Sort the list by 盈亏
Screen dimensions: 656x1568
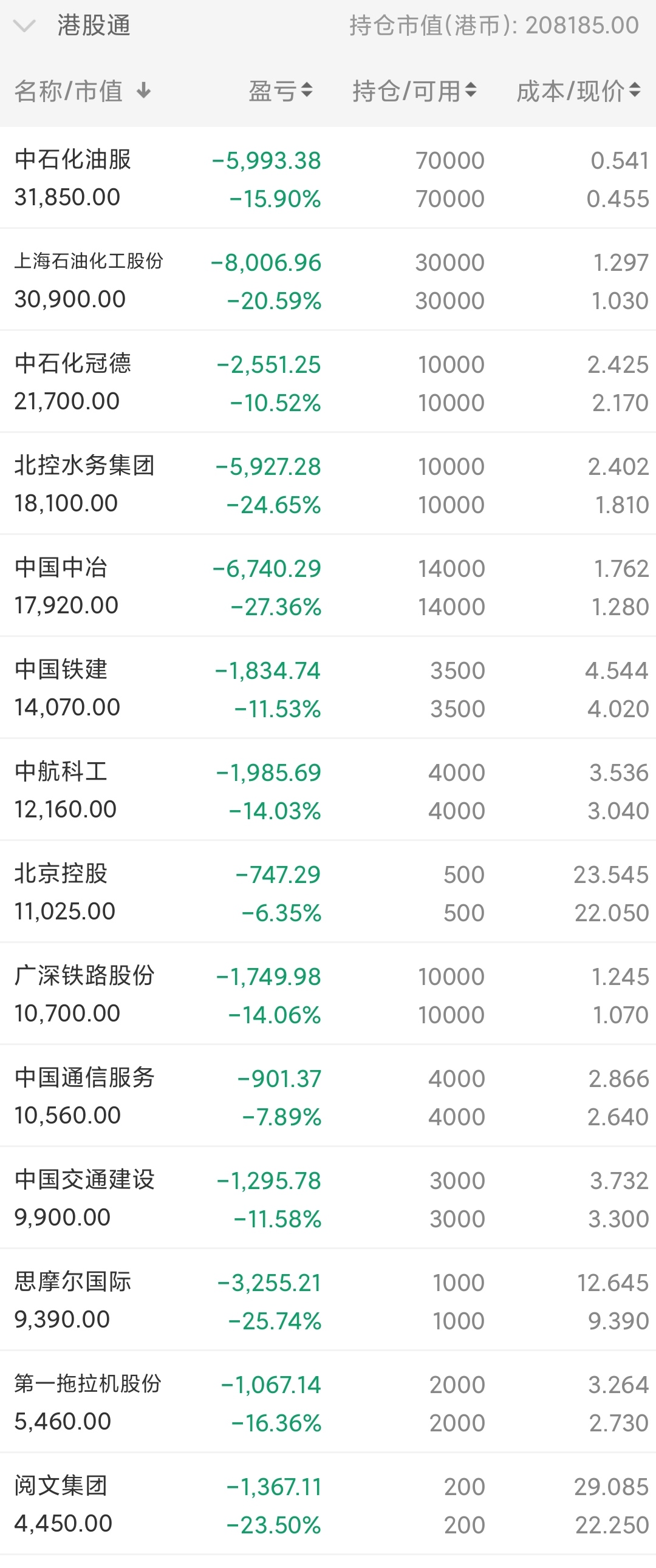point(280,91)
